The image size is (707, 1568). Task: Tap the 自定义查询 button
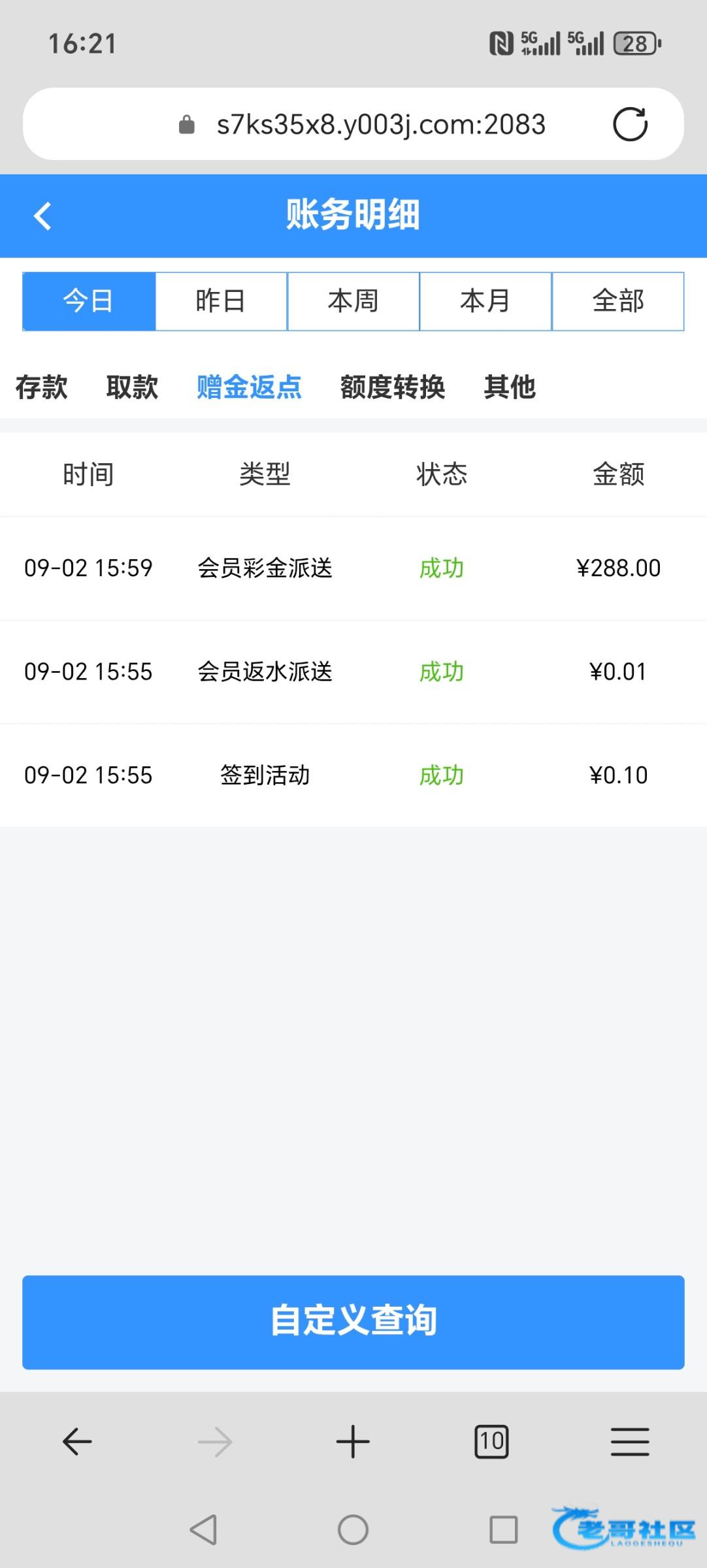point(353,1322)
